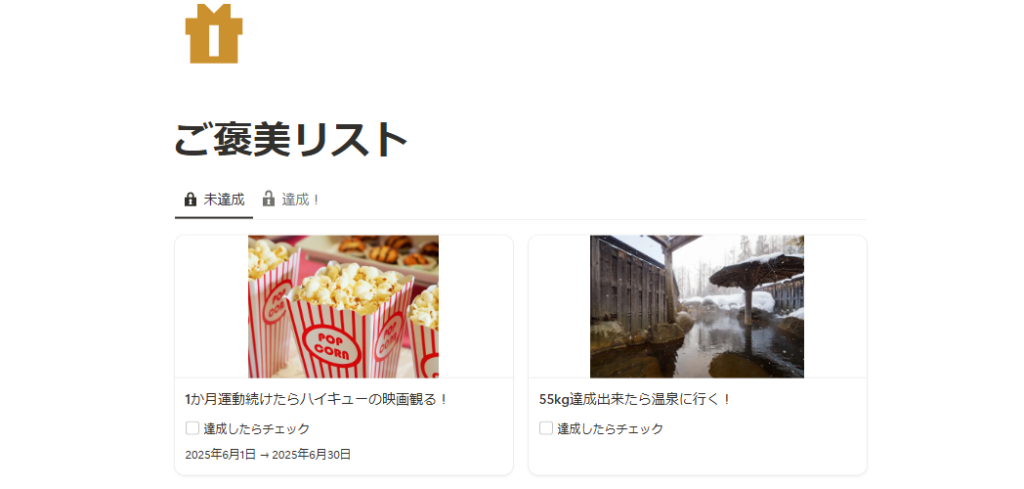Open the 55kg 温泉 reward card
Viewport: 1024px width, 489px height.
pos(636,399)
